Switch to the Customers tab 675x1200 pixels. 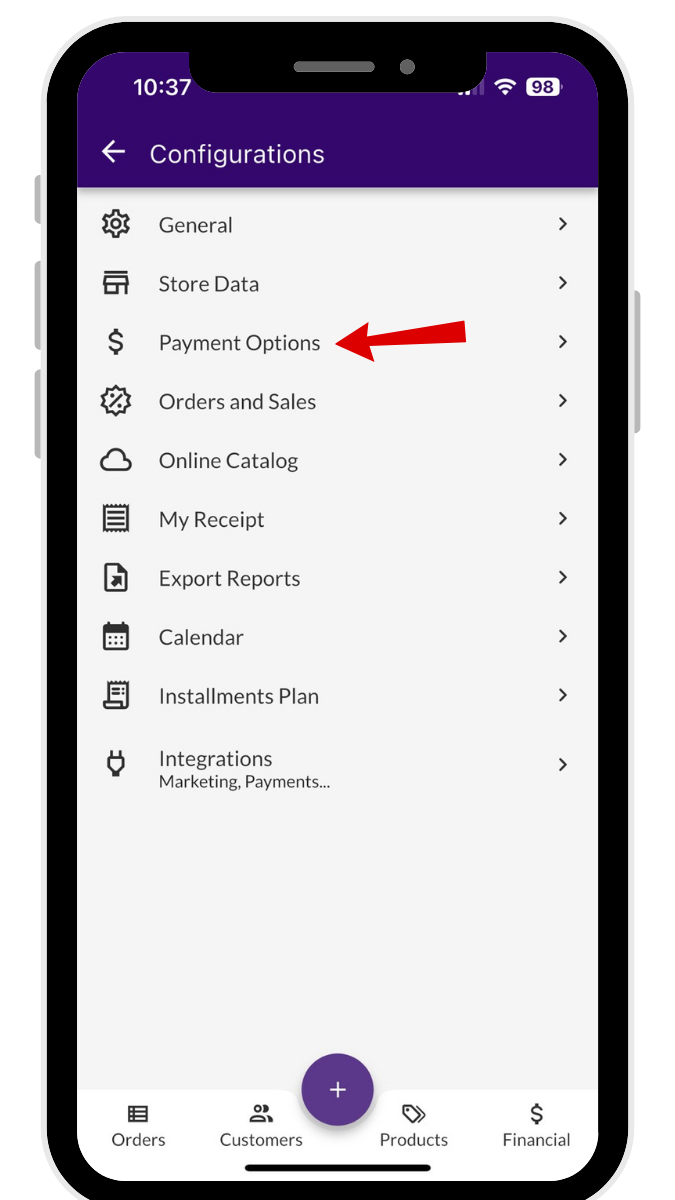261,1126
